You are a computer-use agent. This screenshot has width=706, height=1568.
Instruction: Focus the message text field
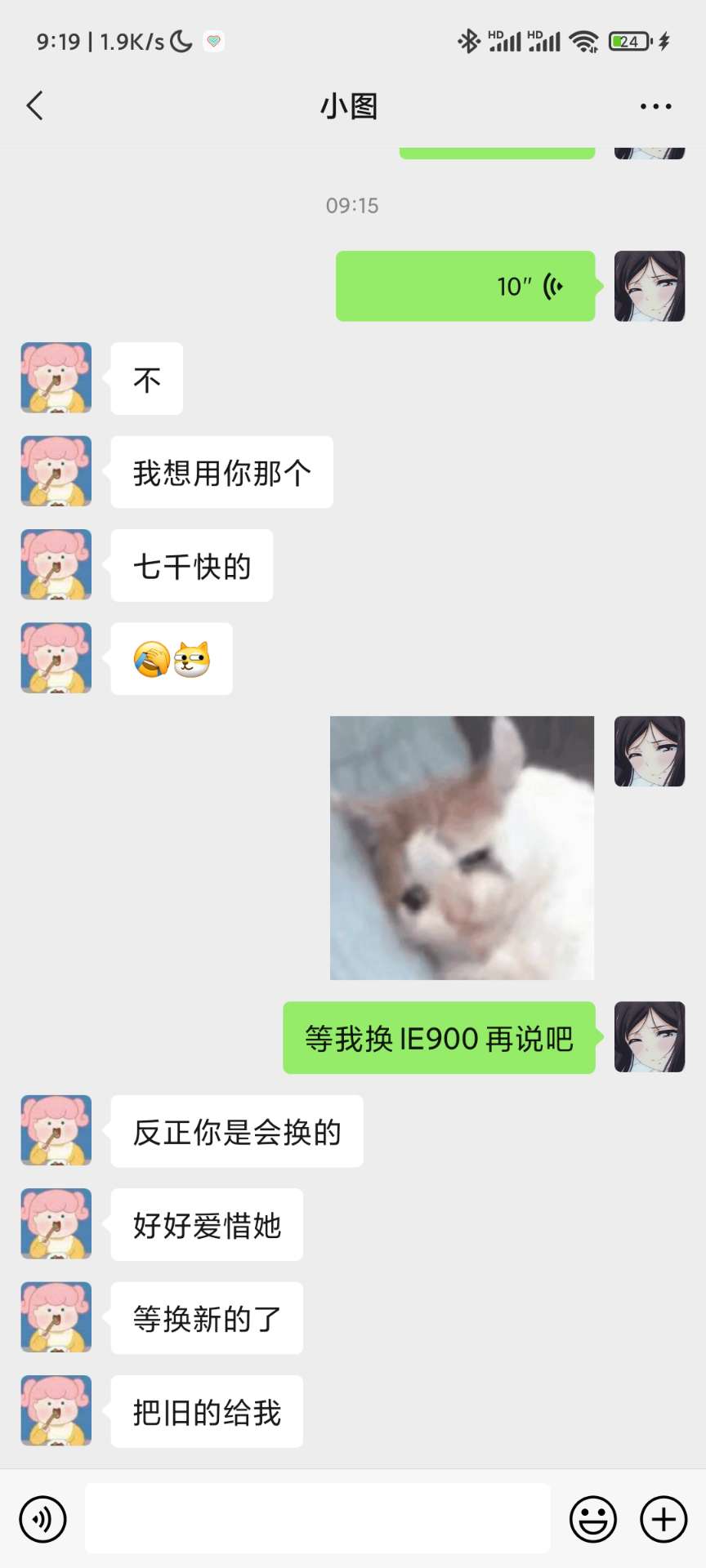317,1519
